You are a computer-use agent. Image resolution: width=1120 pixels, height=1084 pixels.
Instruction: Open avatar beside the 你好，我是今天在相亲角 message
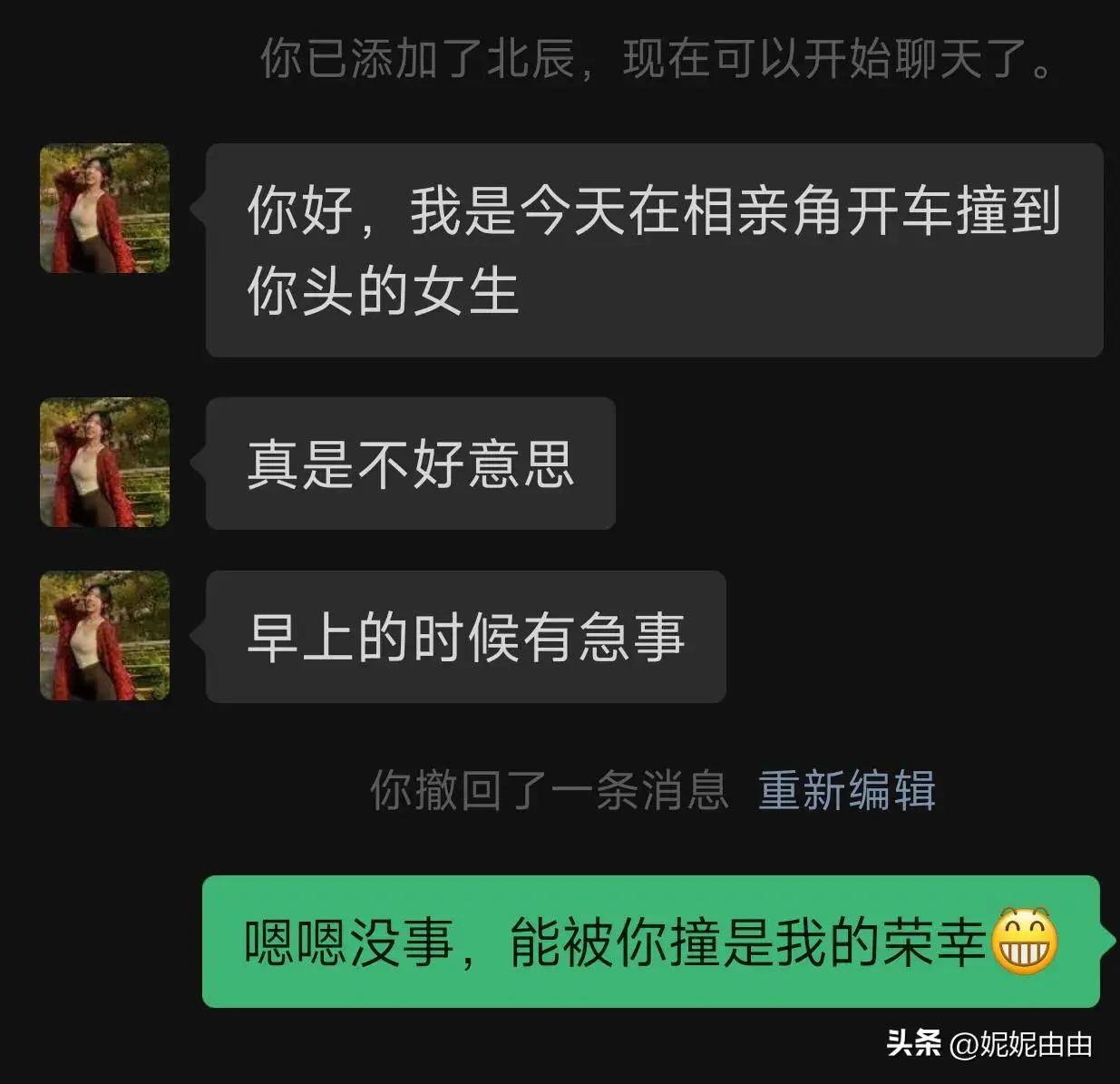[105, 209]
